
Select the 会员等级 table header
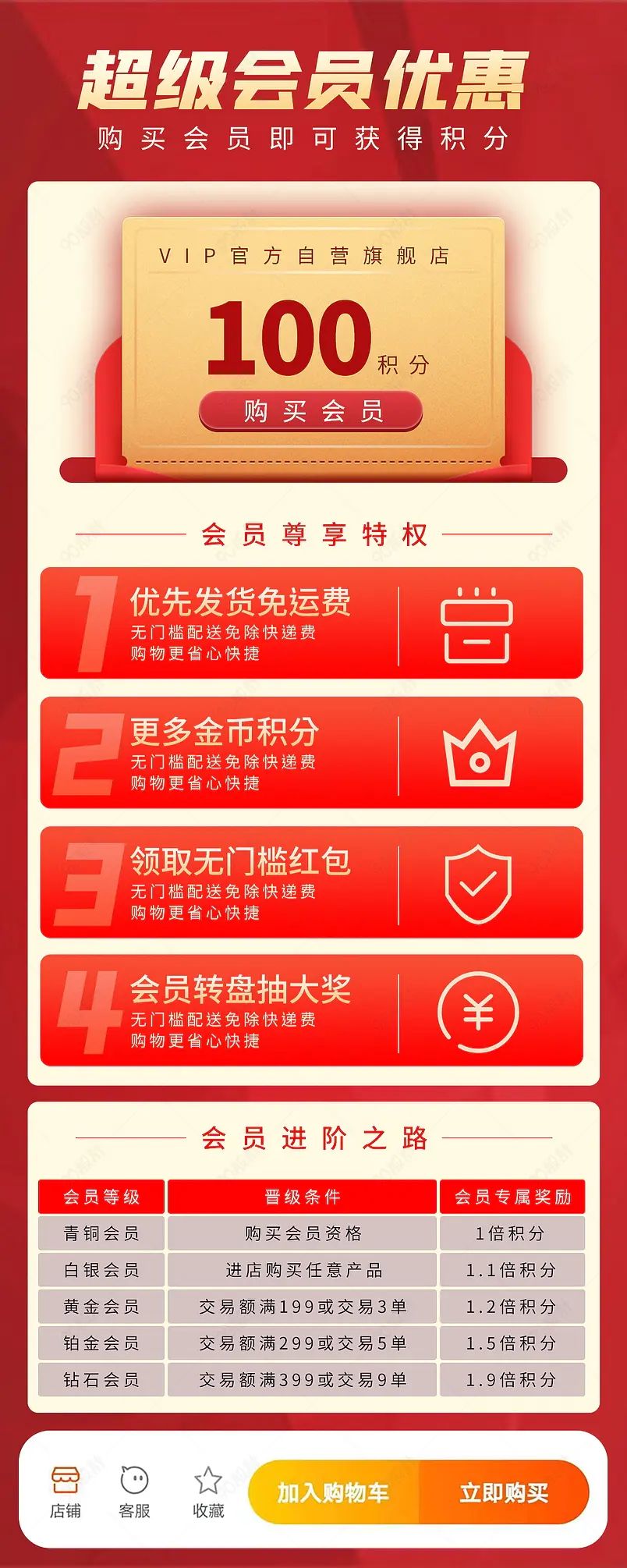point(100,1197)
